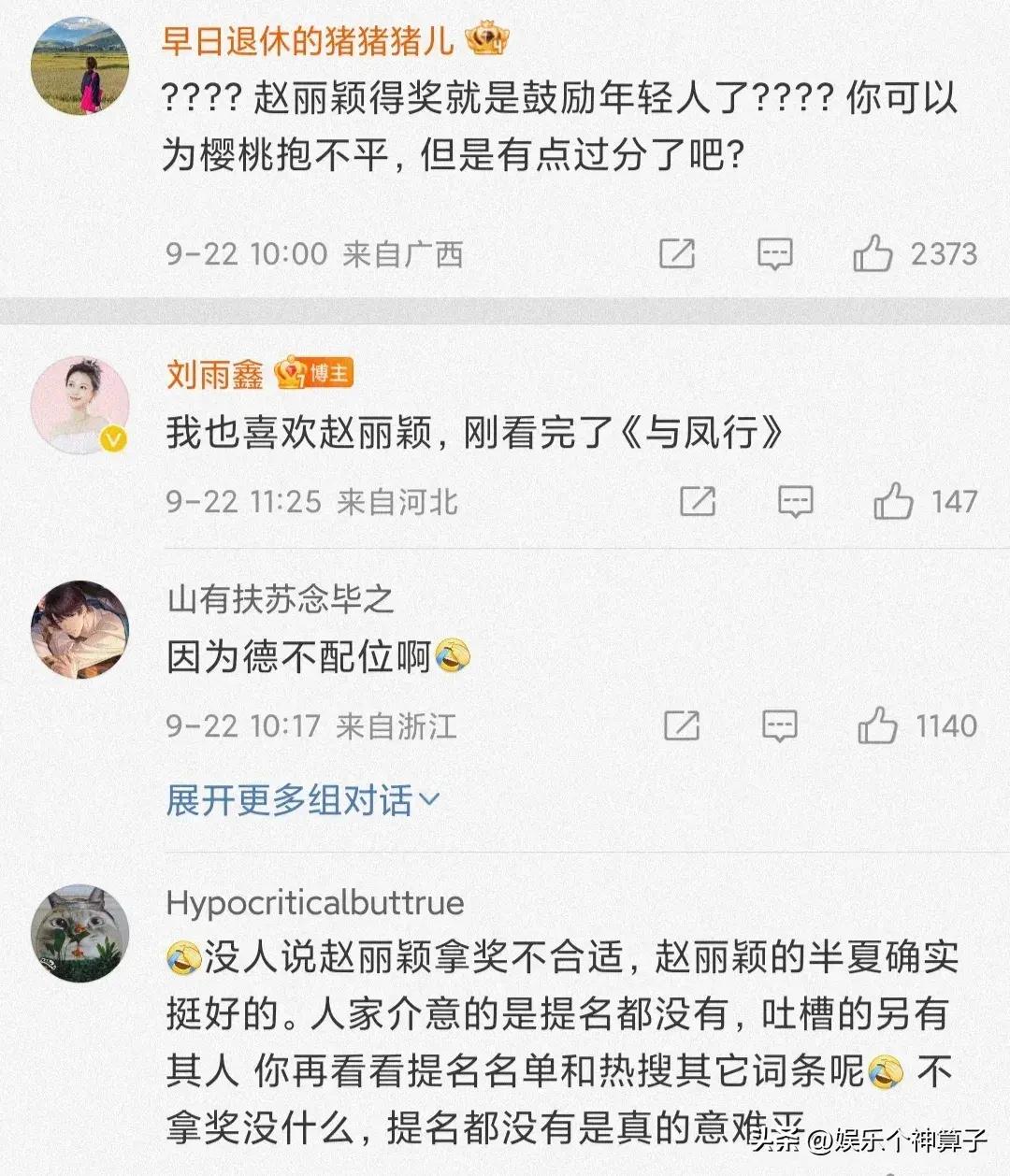Viewport: 1010px width, 1176px height.
Task: Tap Hypocriticalbuttrue's cat avatar
Action: tap(79, 932)
